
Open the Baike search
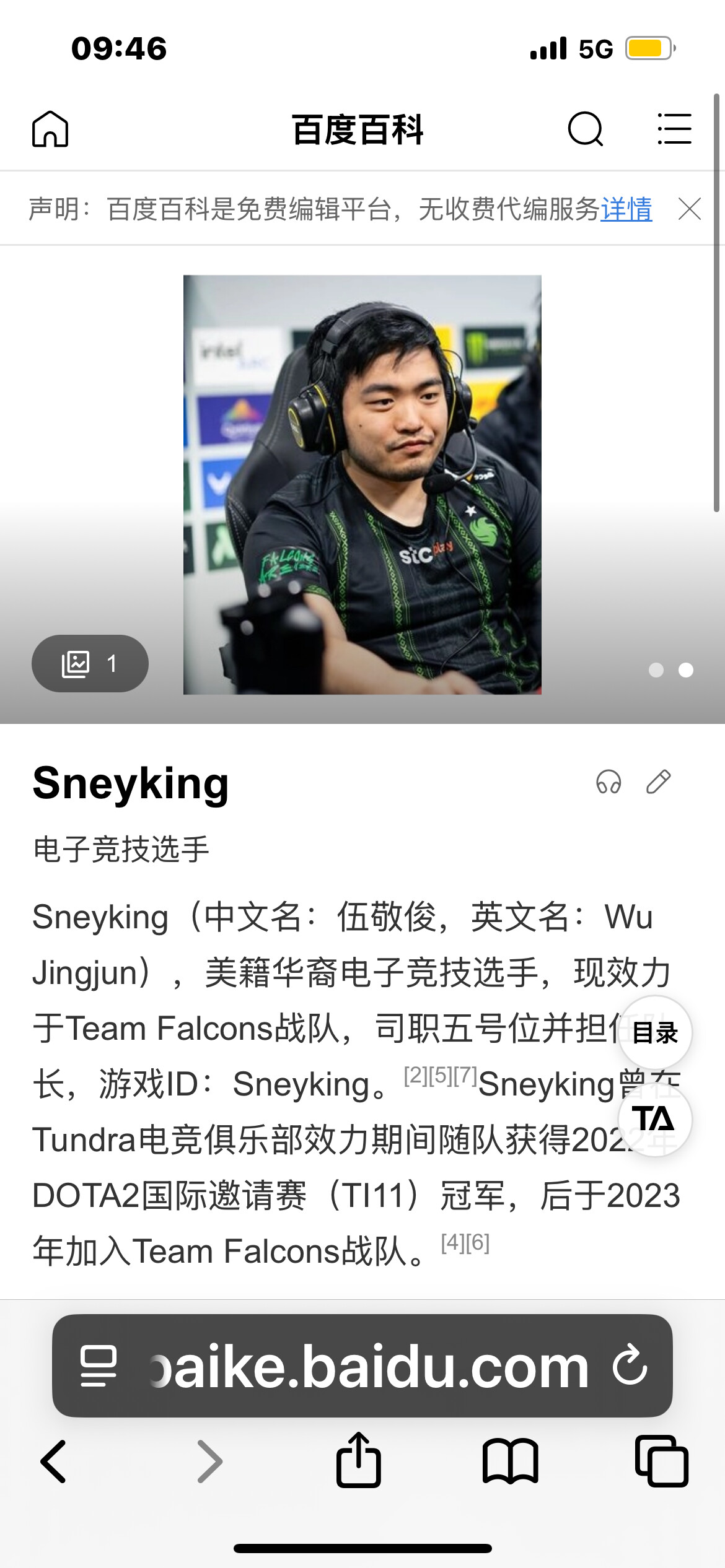point(585,129)
